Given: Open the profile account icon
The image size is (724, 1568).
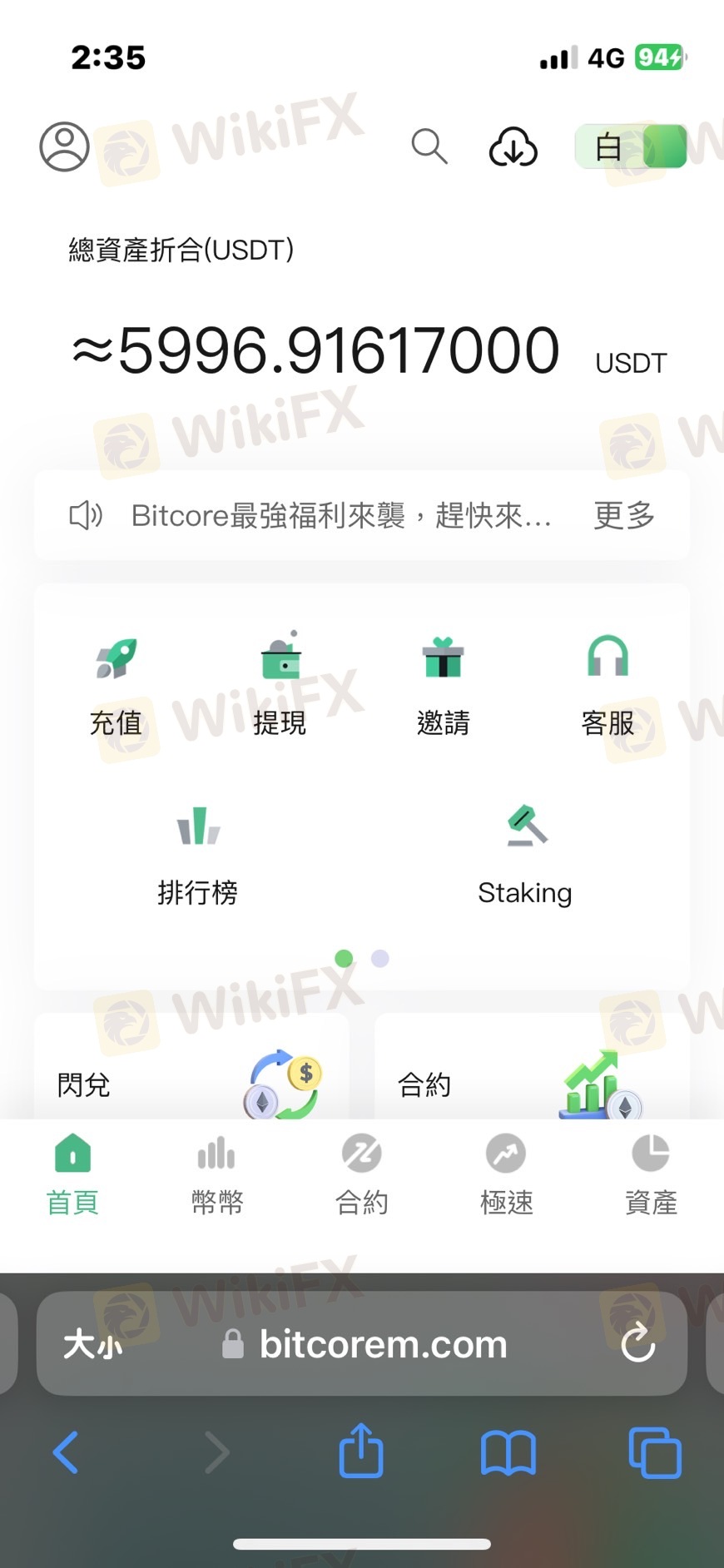Looking at the screenshot, I should coord(64,147).
